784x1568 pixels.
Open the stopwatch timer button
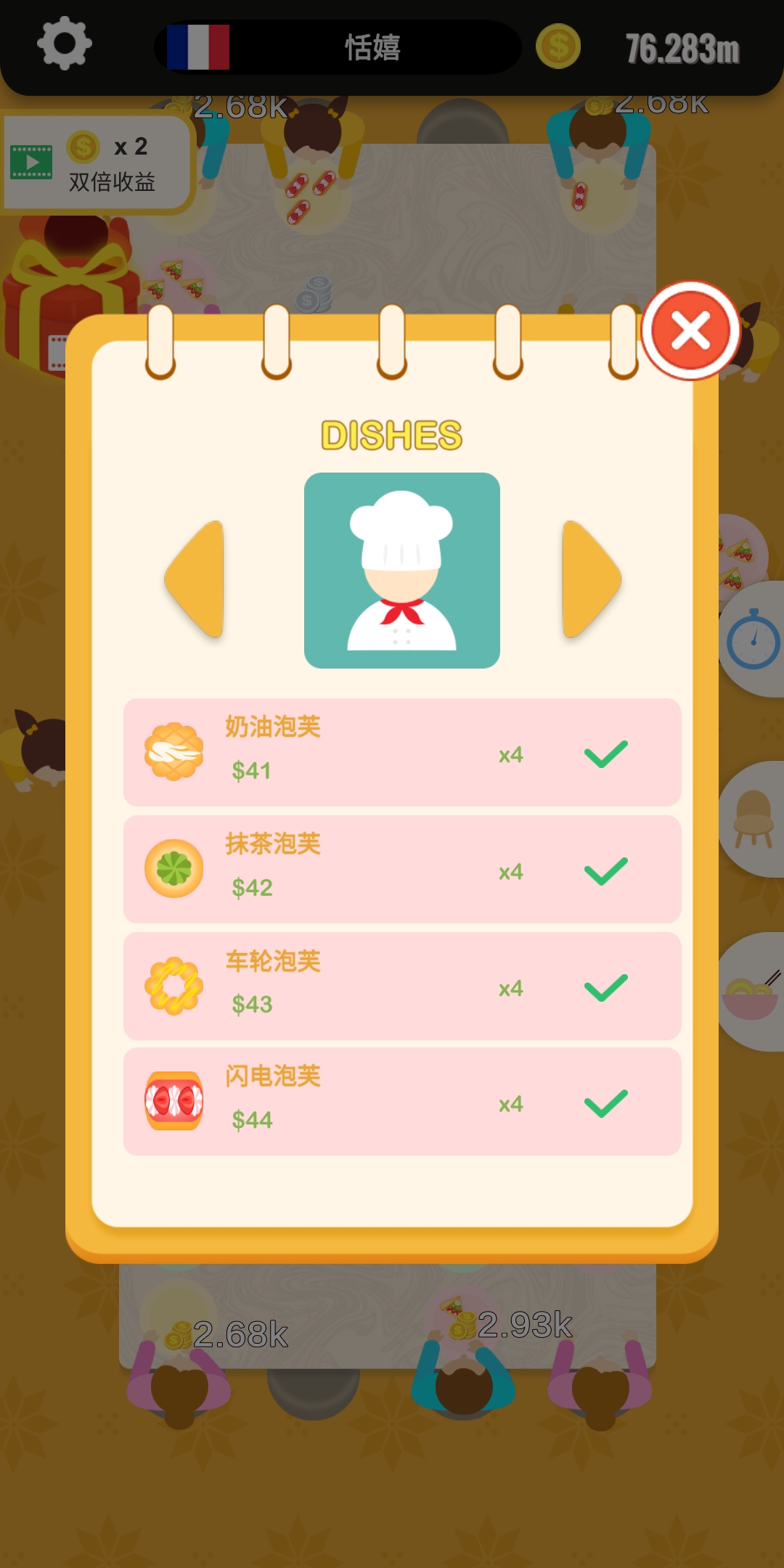click(x=753, y=640)
